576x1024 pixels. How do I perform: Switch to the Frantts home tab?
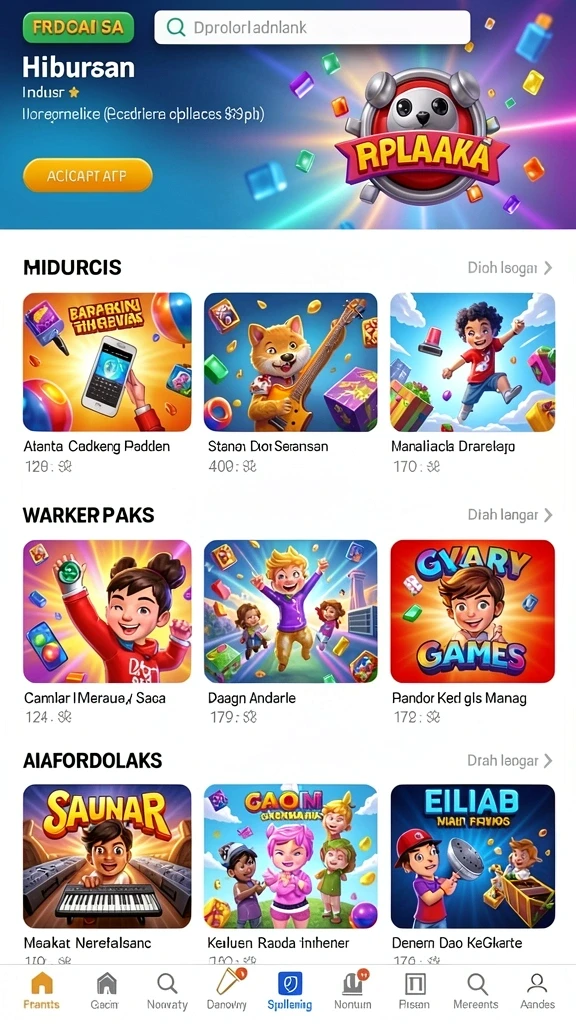pos(42,990)
